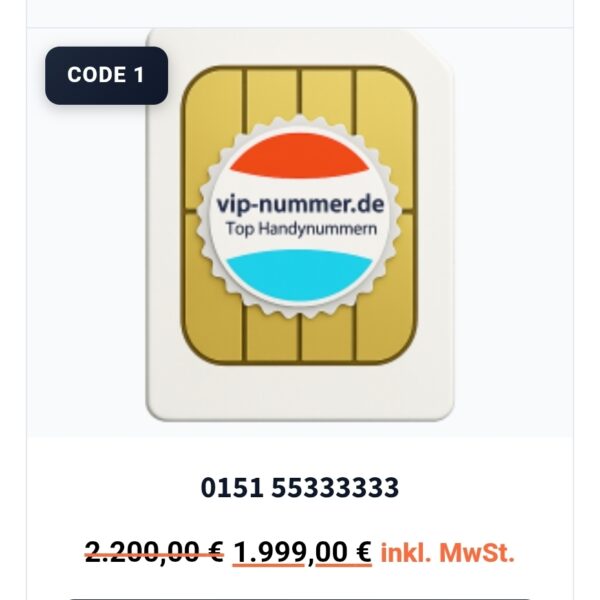This screenshot has width=600, height=600.
Task: Open the 0151 55333333 number title link
Action: [300, 488]
